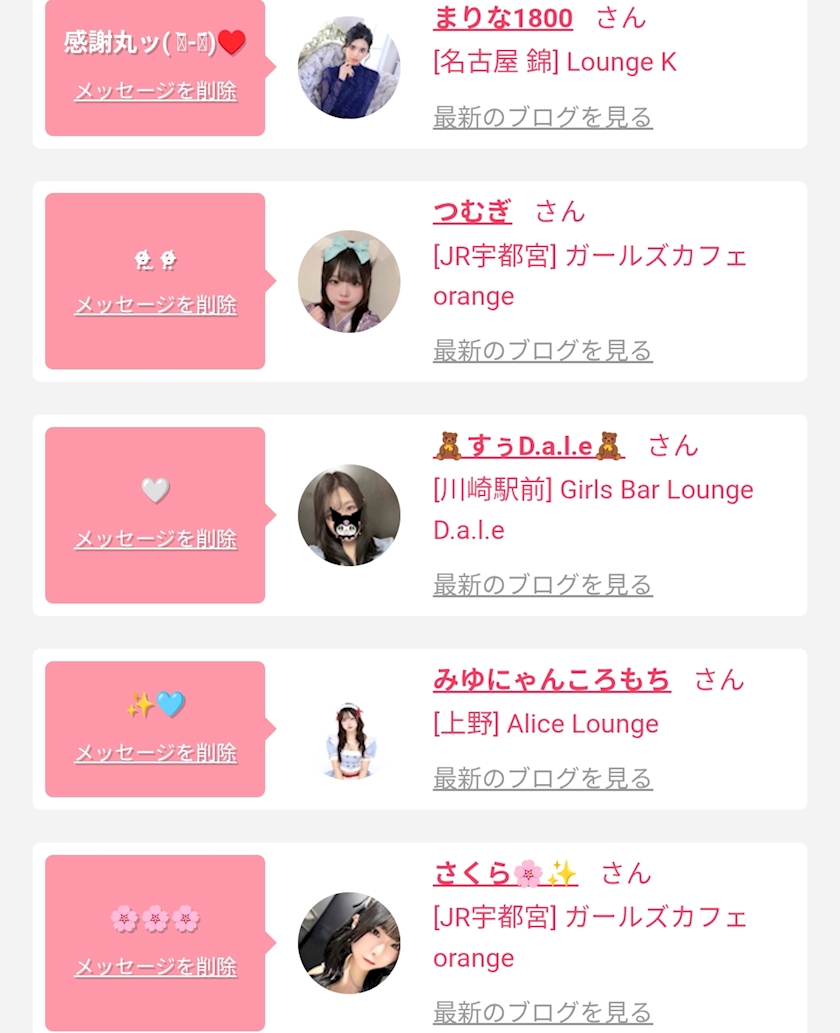Delete the message sent to つむぎ
Image resolution: width=840 pixels, height=1033 pixels.
155,305
